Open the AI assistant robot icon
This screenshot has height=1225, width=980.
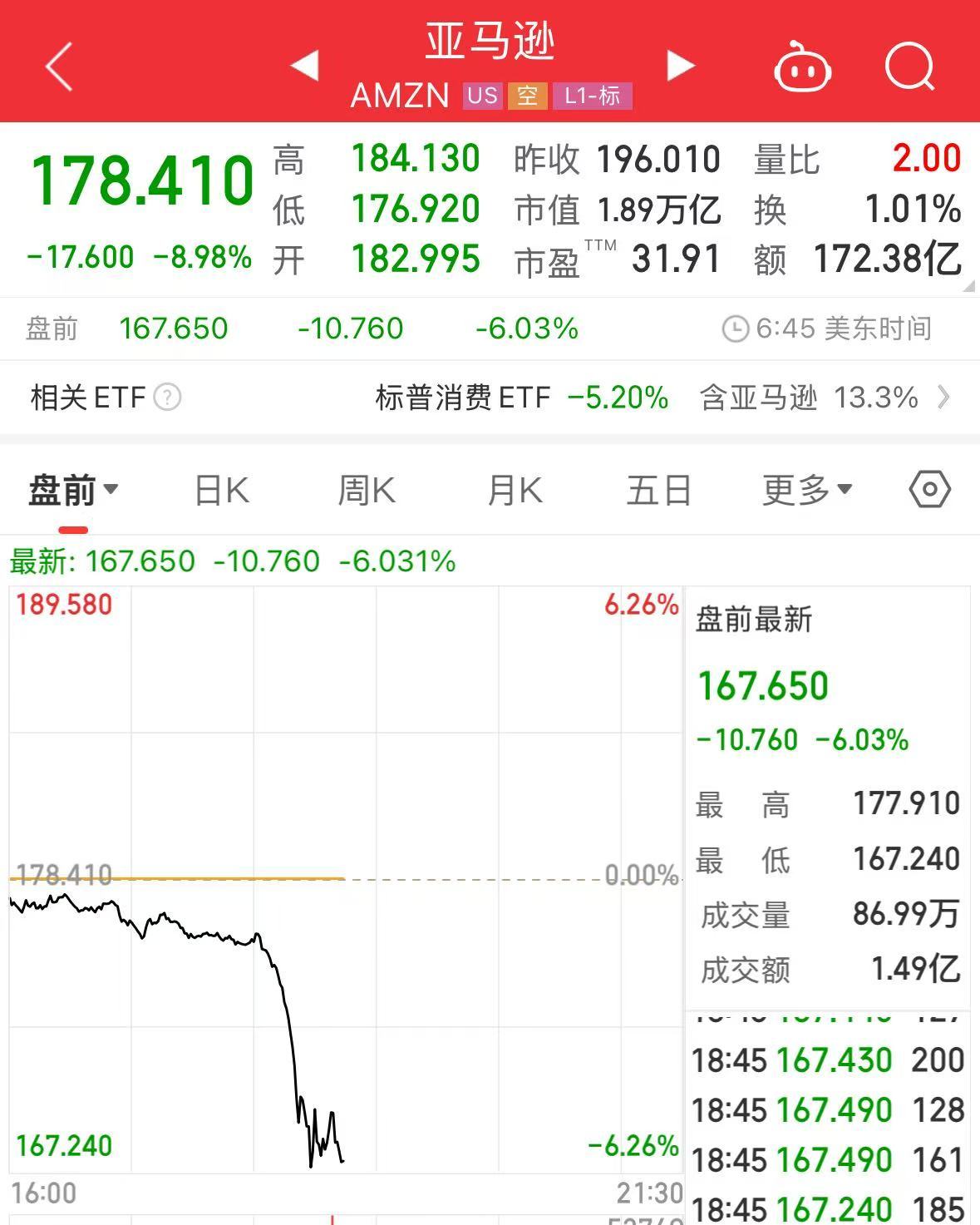coord(801,67)
